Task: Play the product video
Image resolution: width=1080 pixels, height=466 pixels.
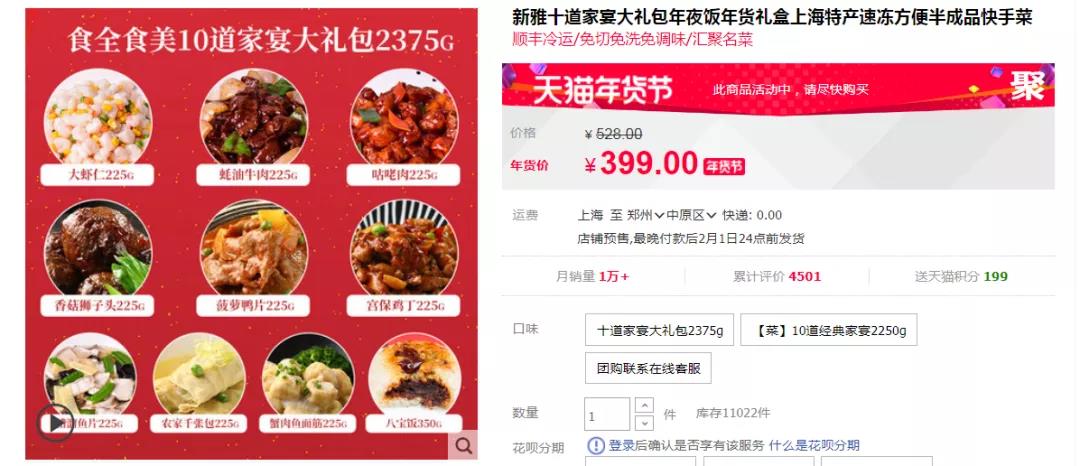Action: 54,422
